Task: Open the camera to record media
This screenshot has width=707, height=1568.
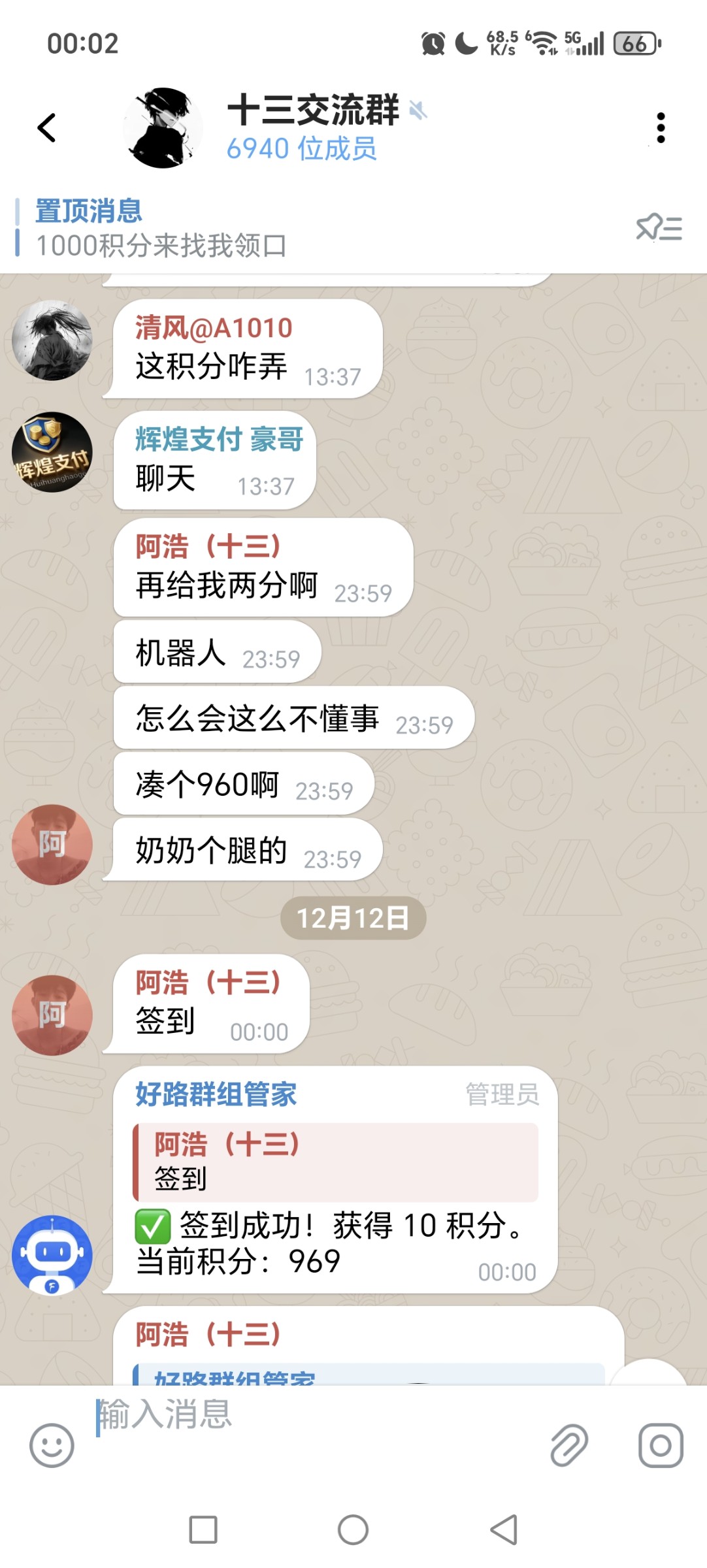Action: tap(661, 1445)
